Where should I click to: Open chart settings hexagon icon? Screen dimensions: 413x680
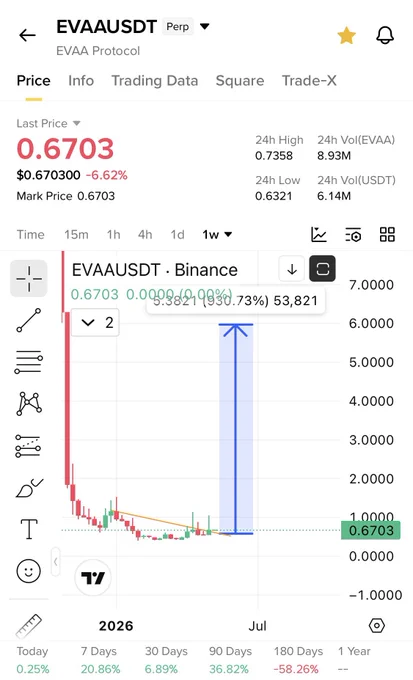tap(377, 626)
